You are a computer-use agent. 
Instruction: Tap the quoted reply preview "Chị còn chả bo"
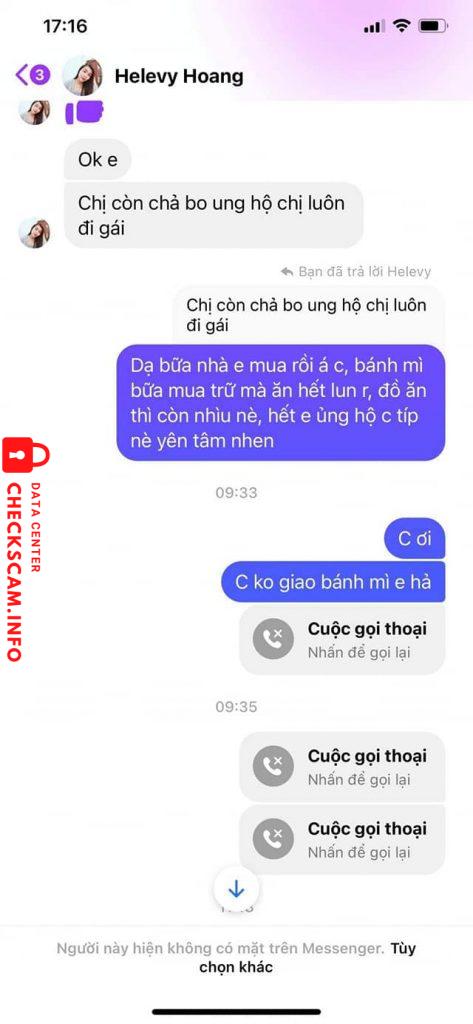(x=308, y=315)
